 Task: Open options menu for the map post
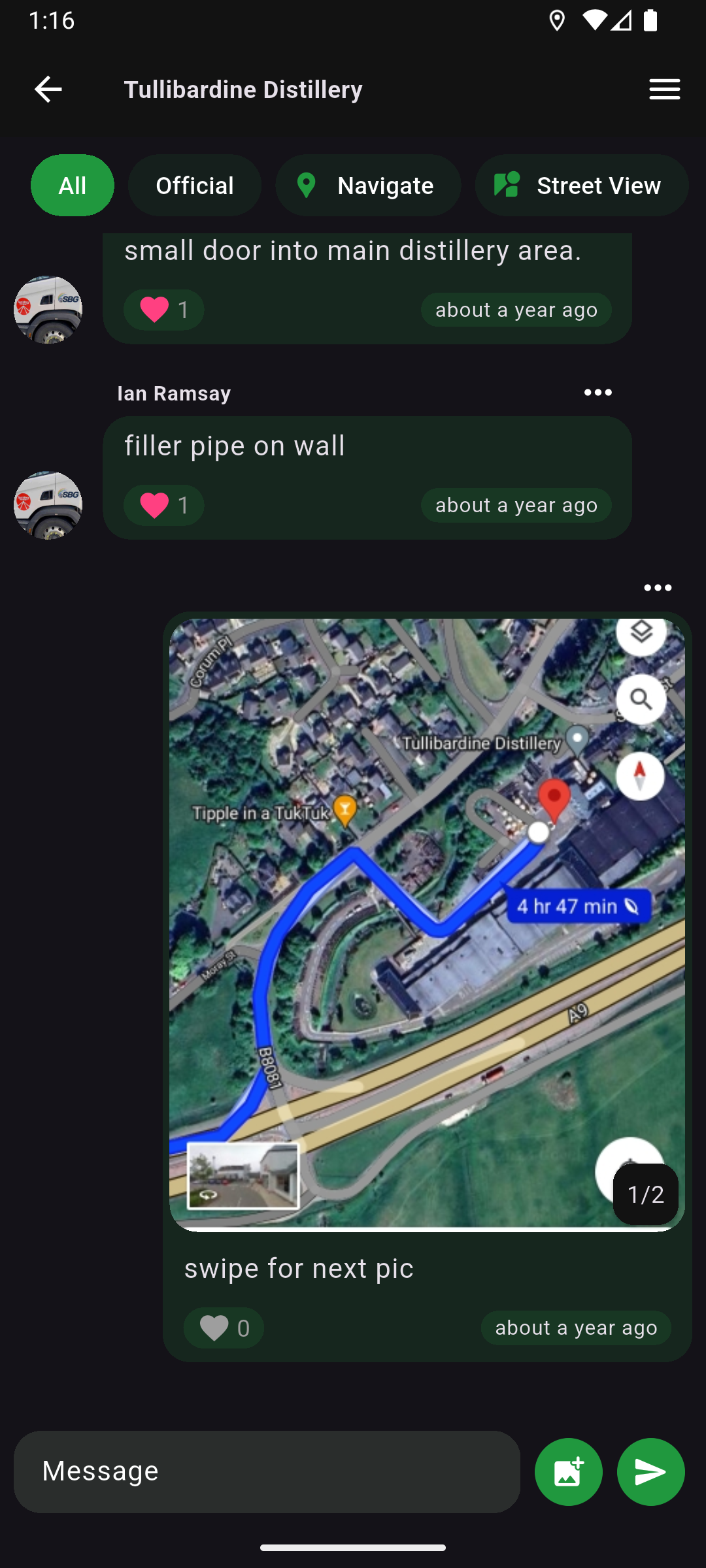(x=658, y=587)
